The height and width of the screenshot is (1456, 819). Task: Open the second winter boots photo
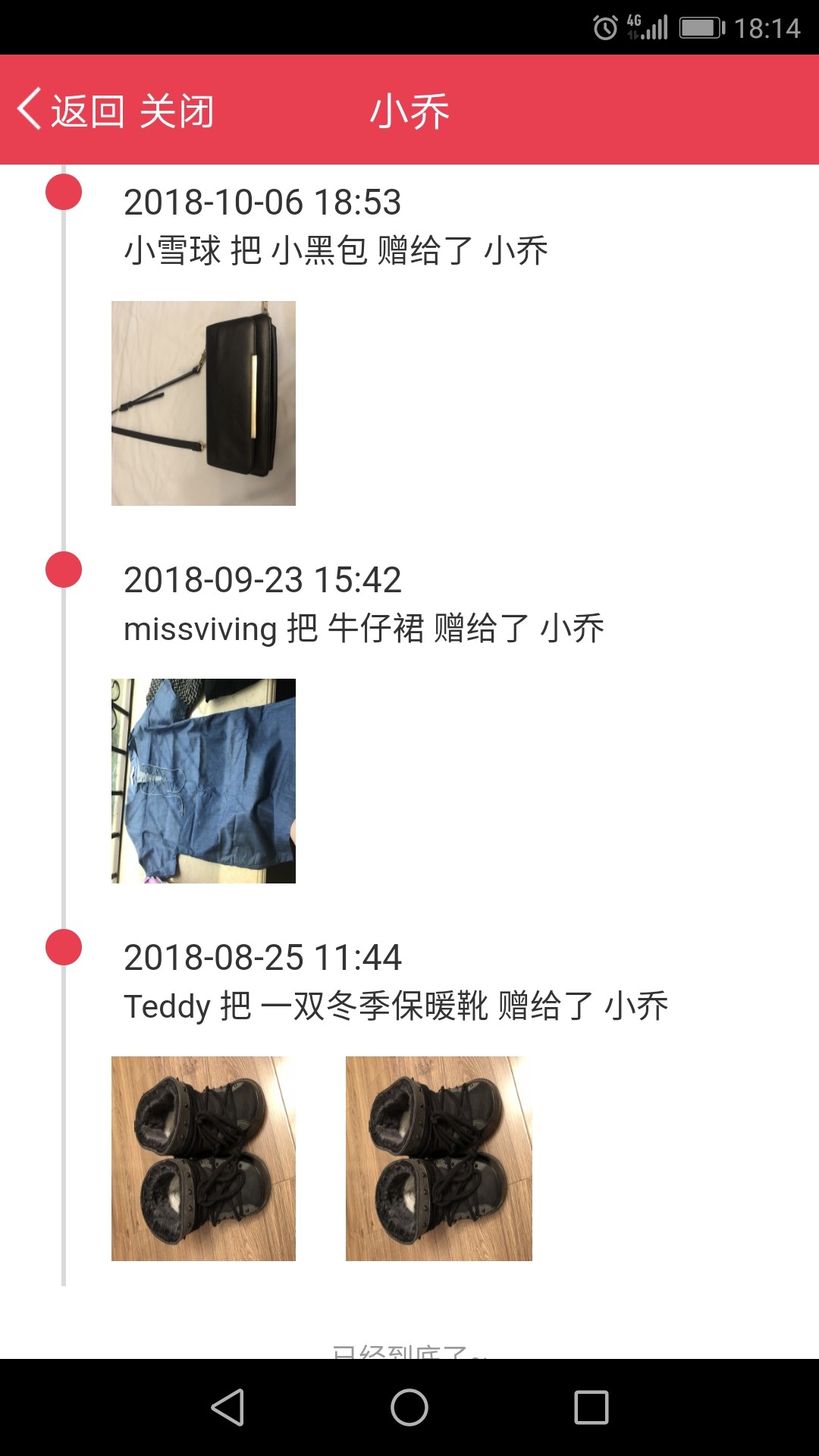click(x=439, y=1159)
